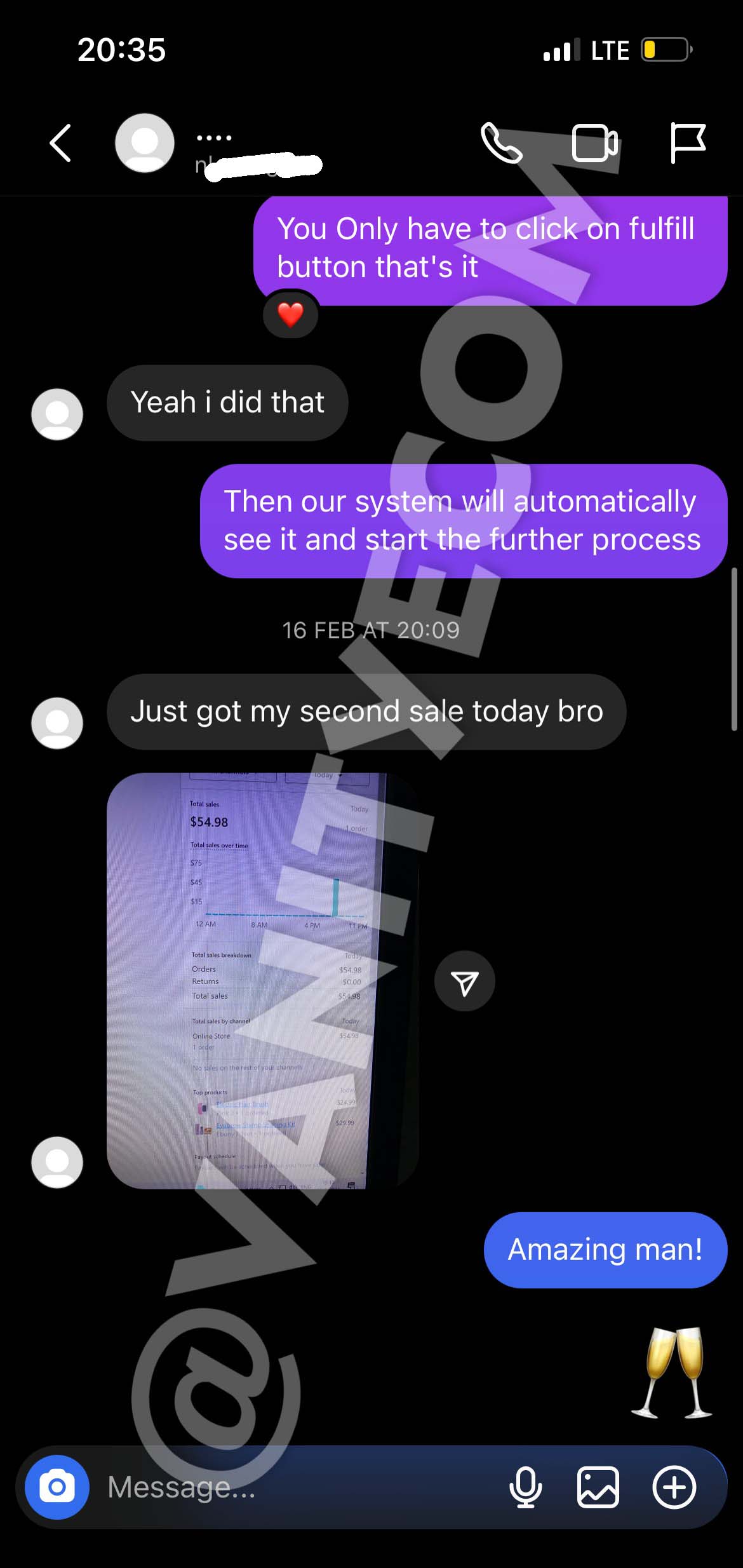Tap the flag icon in the header
The image size is (743, 1568).
(688, 143)
